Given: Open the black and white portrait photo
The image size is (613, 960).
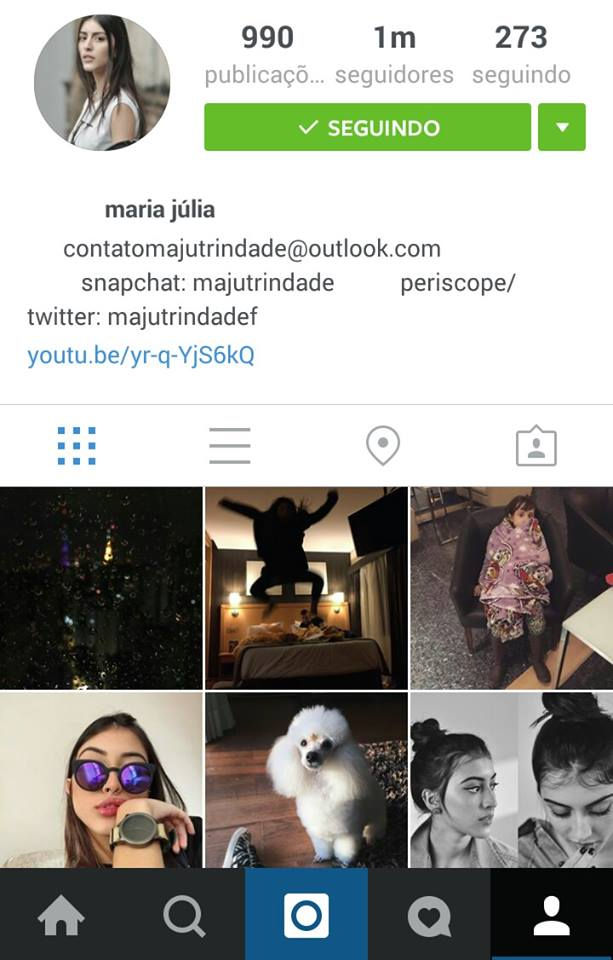Looking at the screenshot, I should point(511,780).
